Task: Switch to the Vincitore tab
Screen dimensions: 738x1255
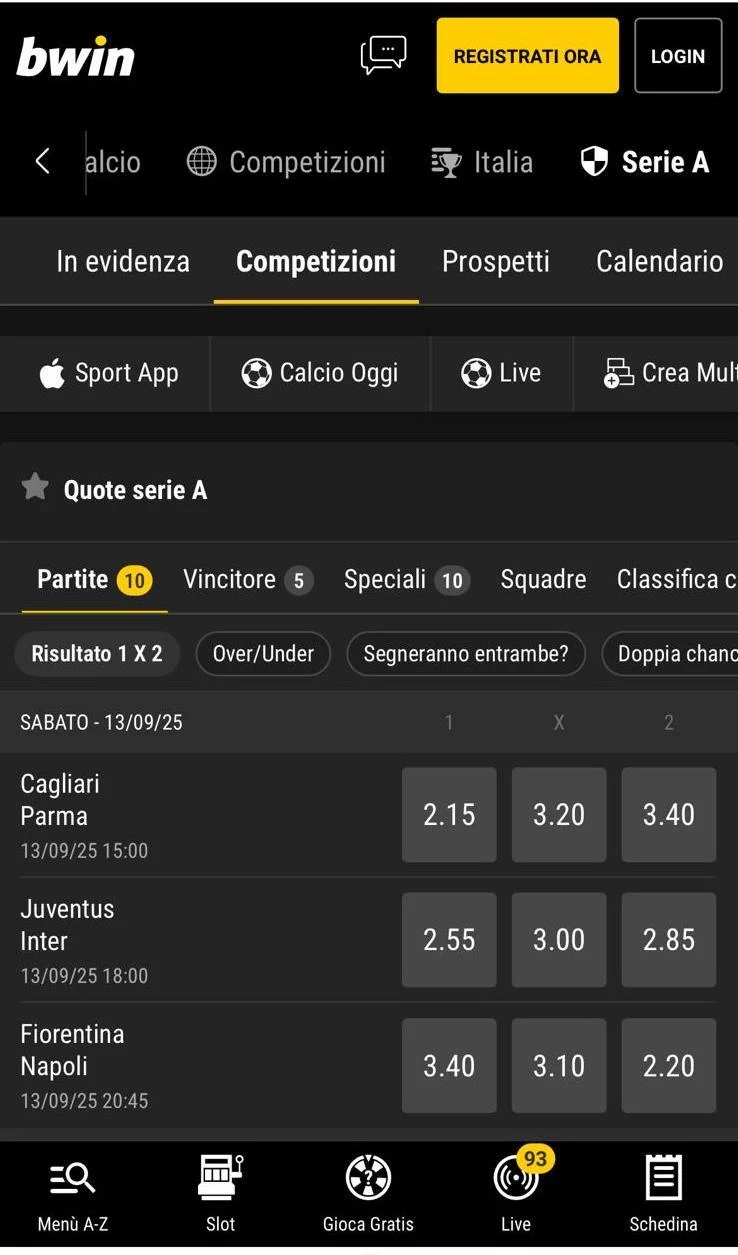Action: coord(247,579)
